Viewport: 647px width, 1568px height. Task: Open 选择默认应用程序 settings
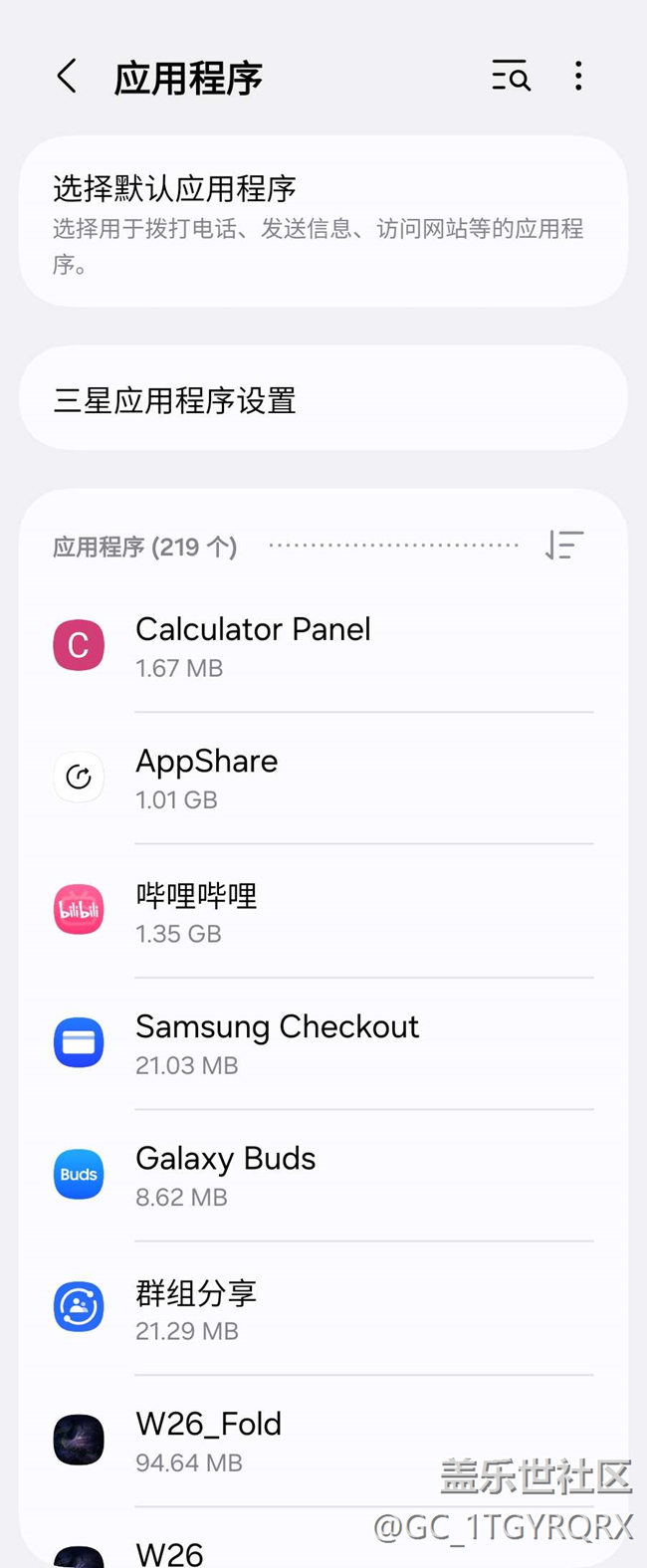(323, 221)
